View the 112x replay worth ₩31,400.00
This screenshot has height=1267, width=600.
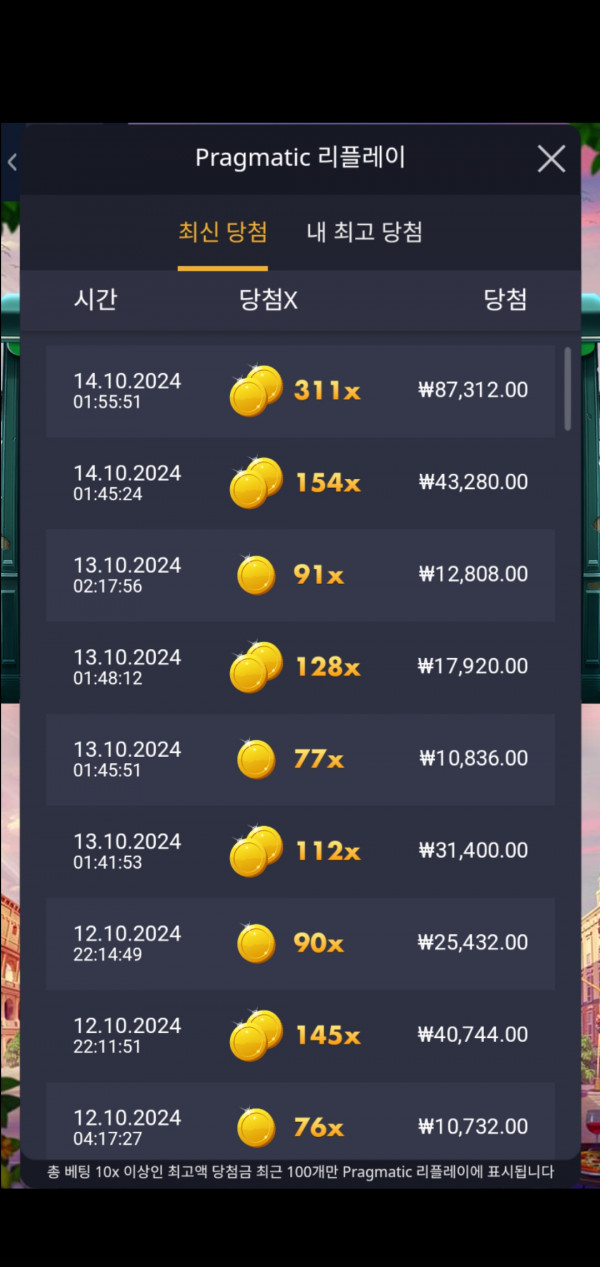click(x=300, y=851)
